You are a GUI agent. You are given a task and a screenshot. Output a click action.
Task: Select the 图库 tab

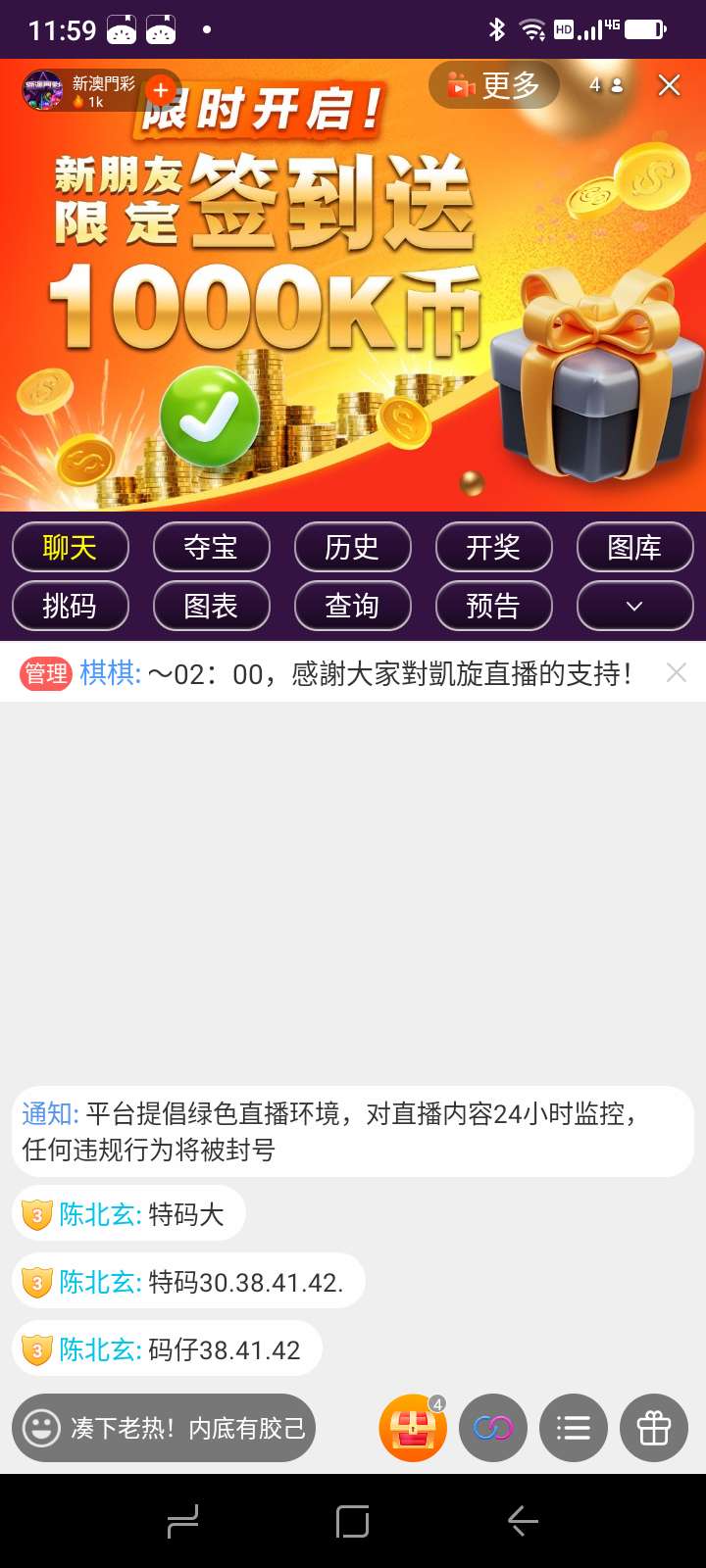[x=634, y=547]
